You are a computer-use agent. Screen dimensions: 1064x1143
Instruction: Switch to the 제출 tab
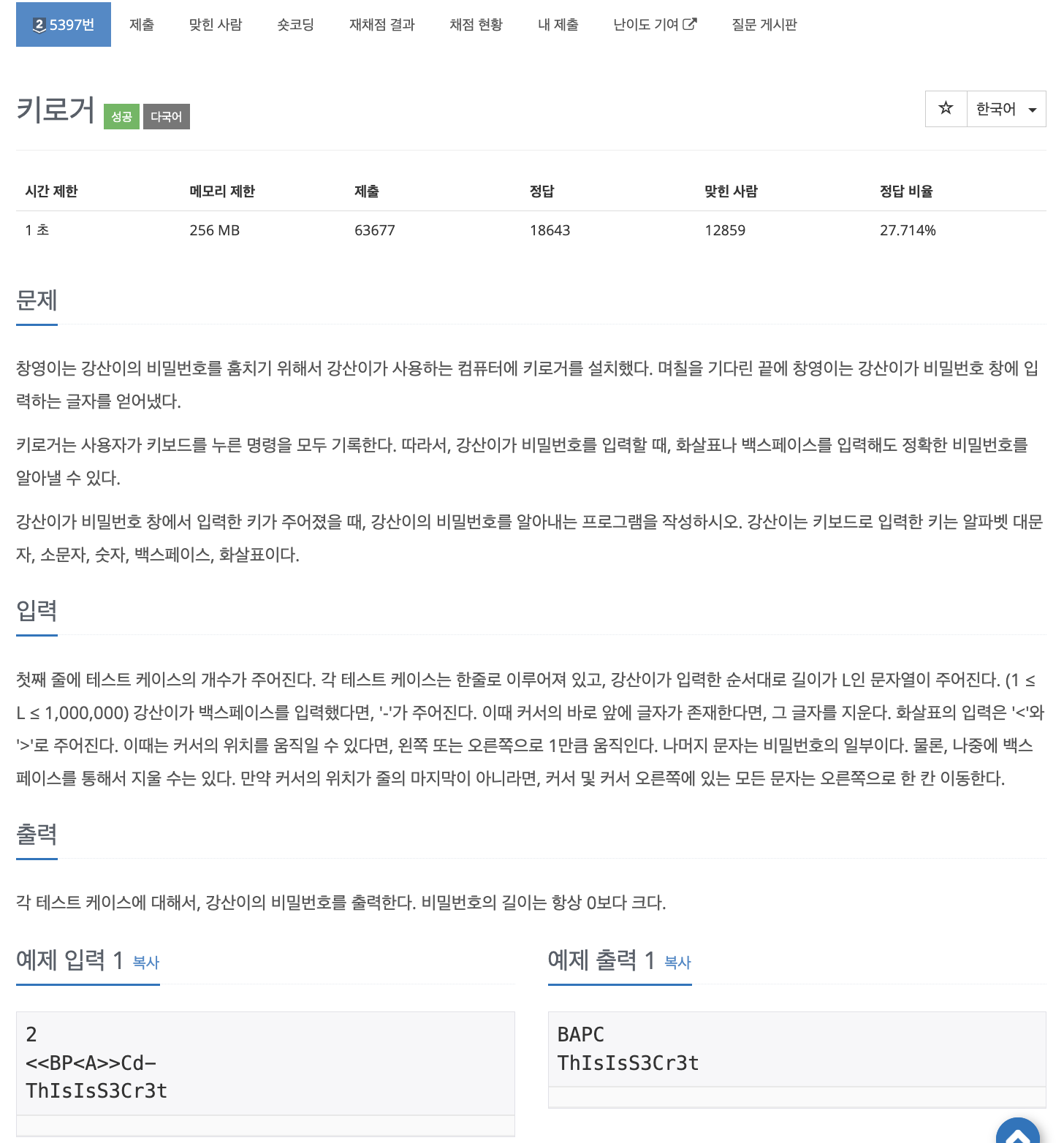click(x=142, y=25)
